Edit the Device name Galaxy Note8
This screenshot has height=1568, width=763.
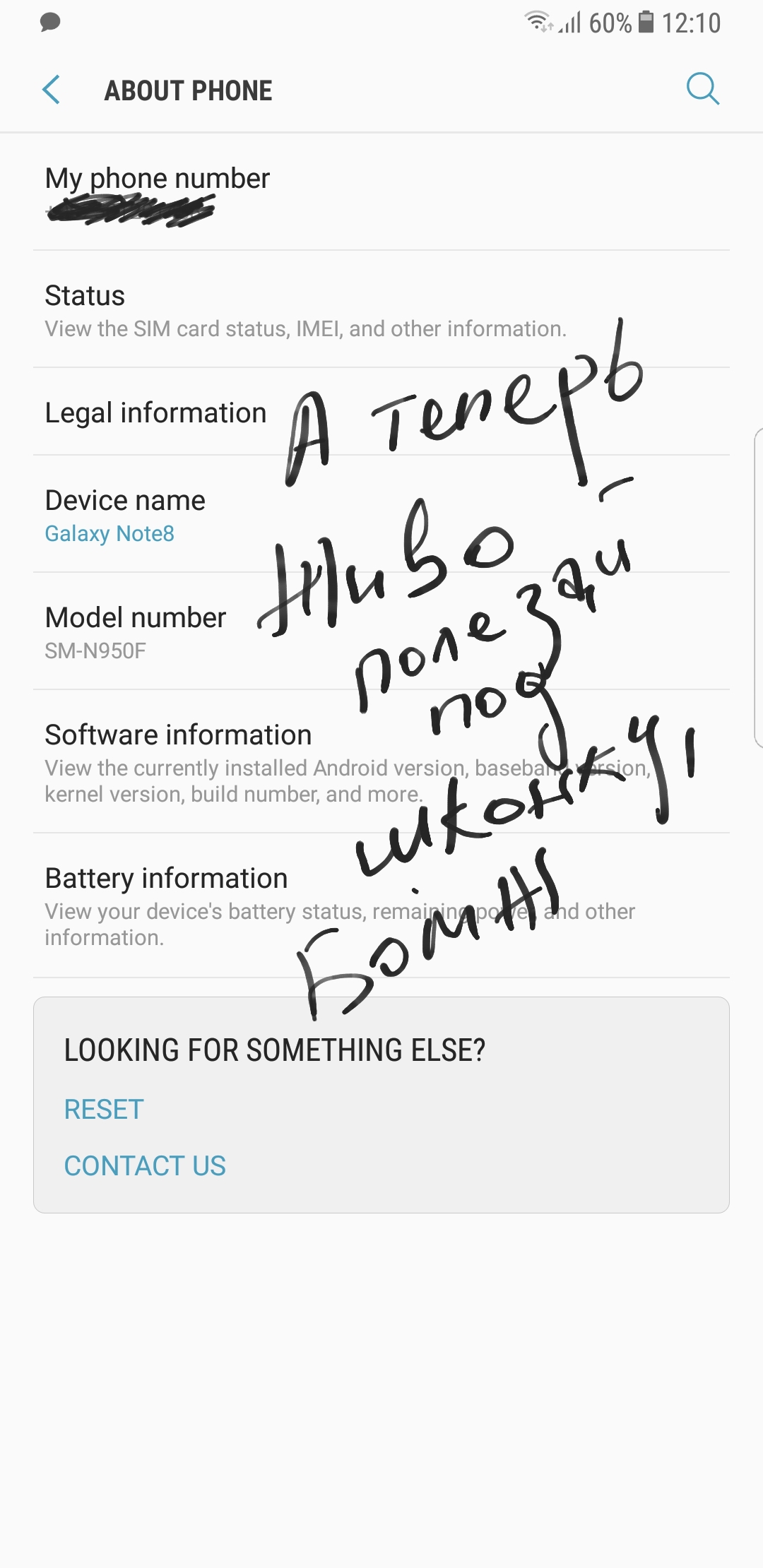[x=381, y=514]
